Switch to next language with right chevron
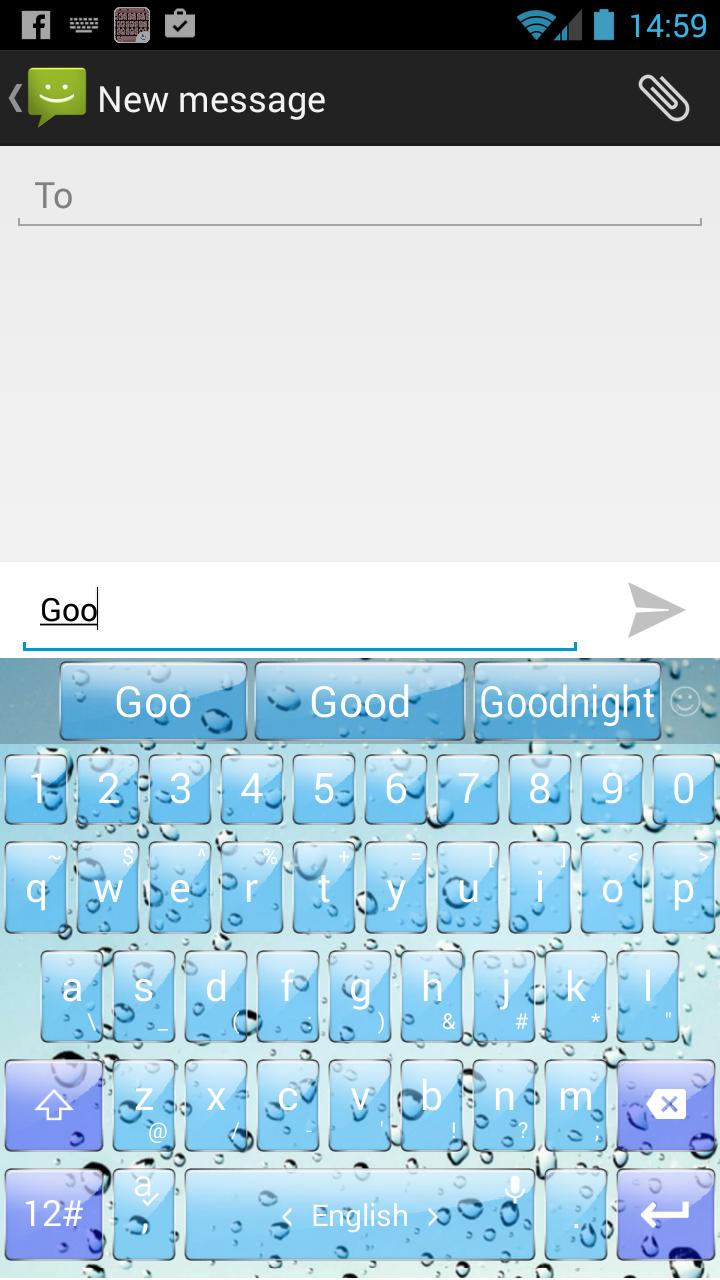 (x=433, y=1215)
